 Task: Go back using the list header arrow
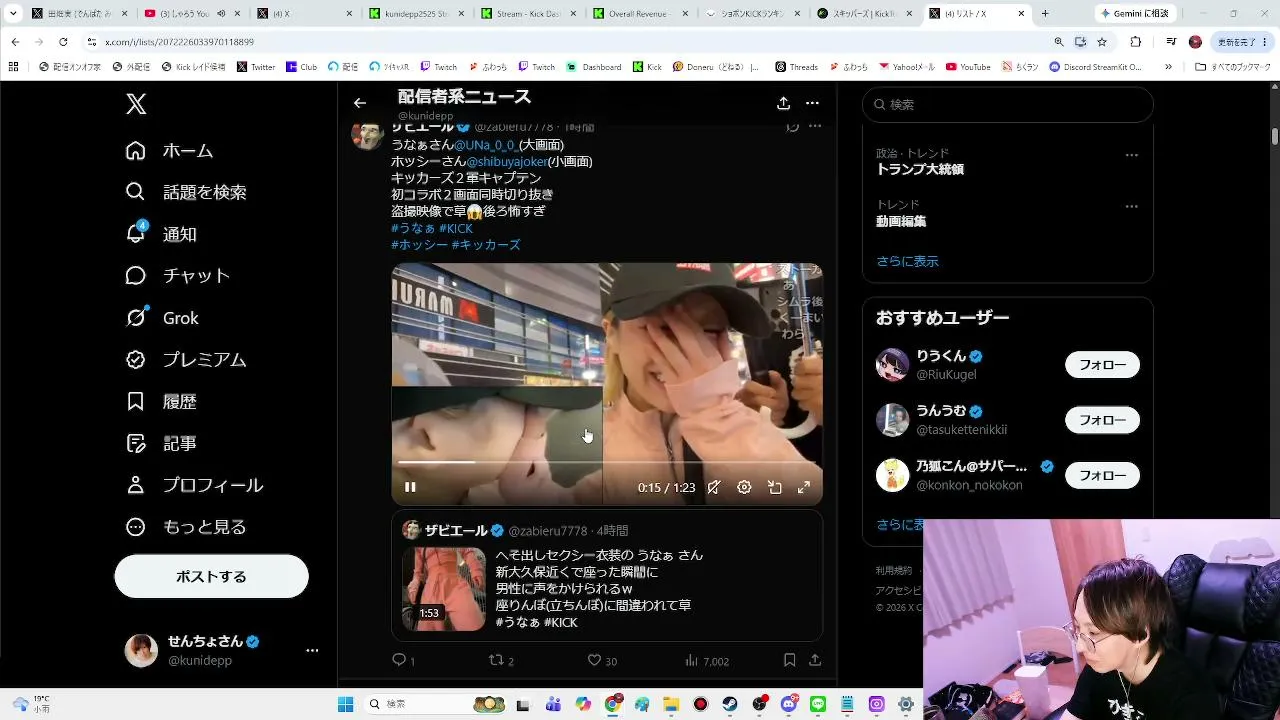tap(360, 103)
